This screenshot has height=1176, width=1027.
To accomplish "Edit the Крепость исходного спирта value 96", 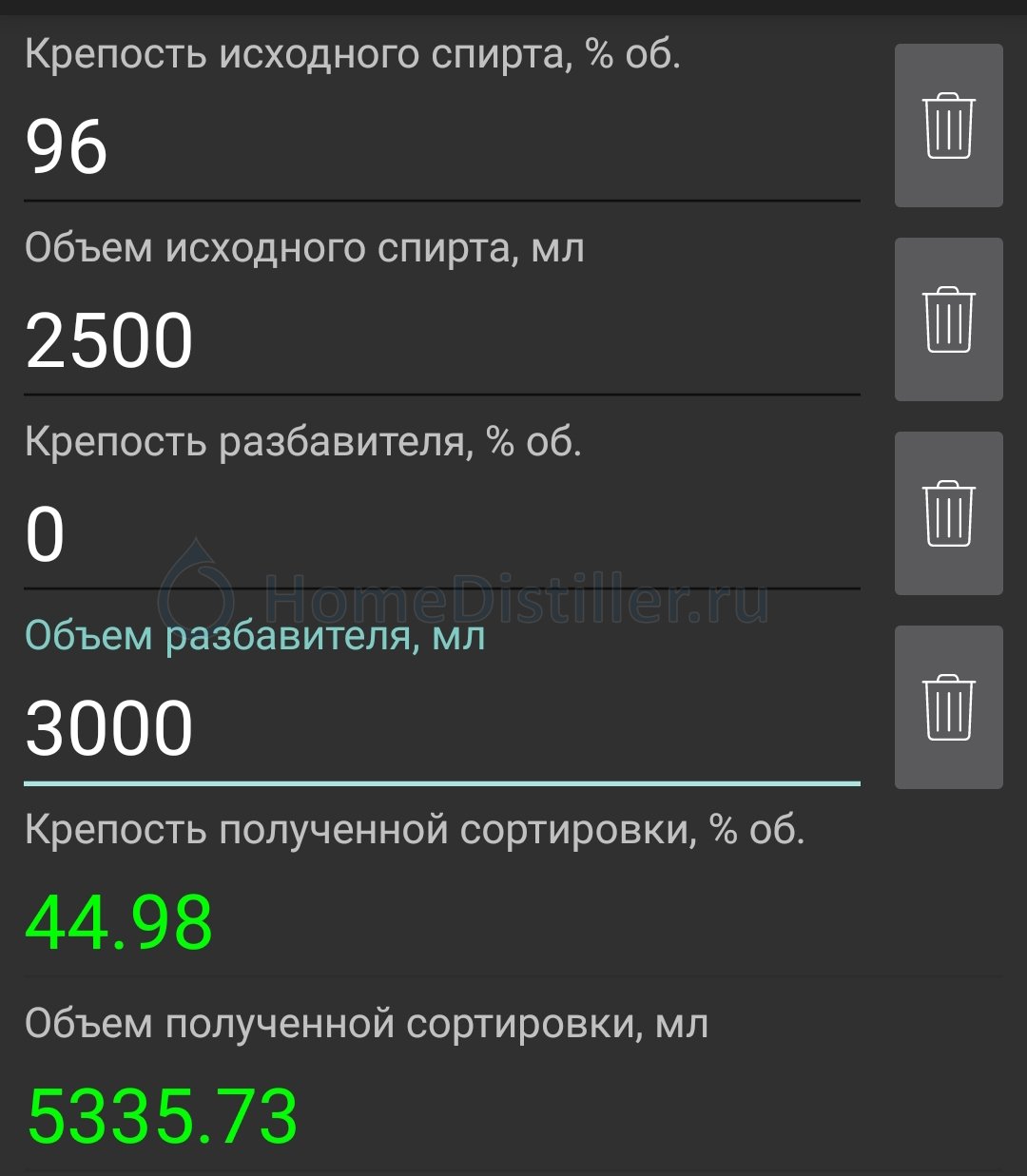I will pos(441,148).
